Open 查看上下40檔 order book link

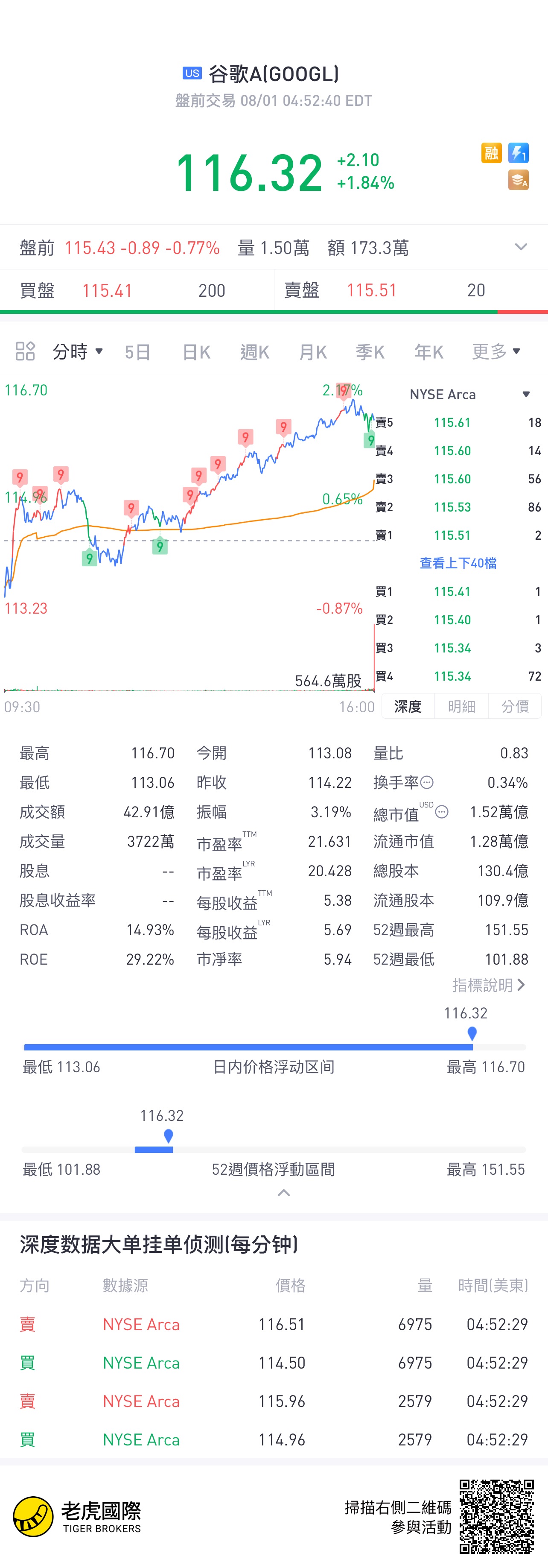tap(458, 563)
